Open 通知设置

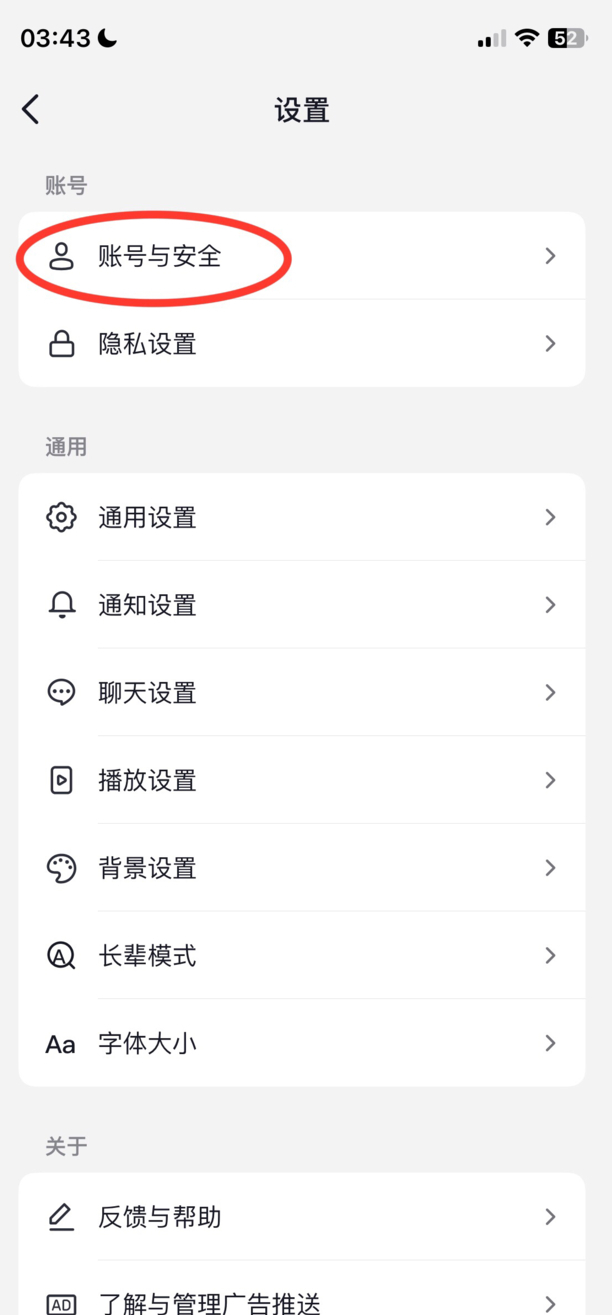point(302,605)
